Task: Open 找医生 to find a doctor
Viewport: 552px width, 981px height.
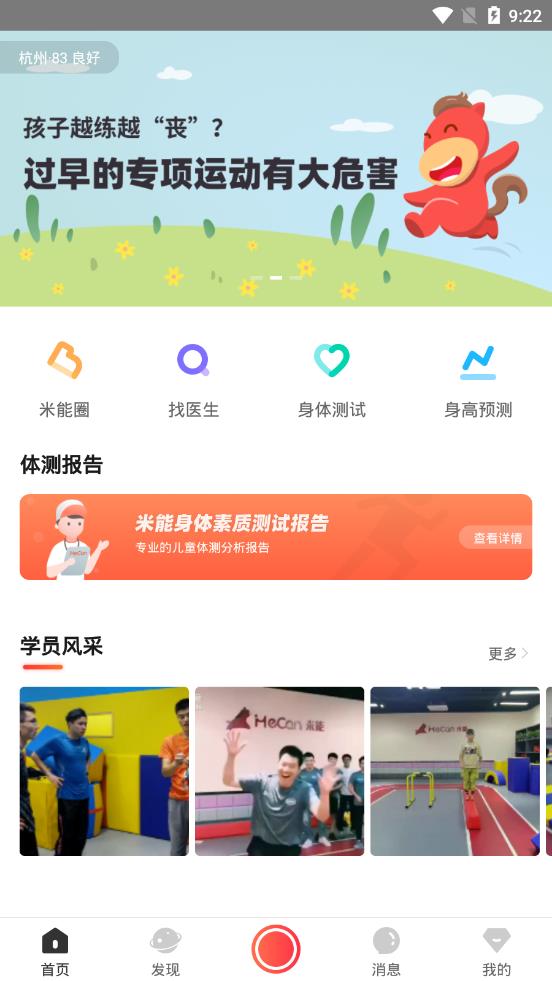Action: coord(193,379)
